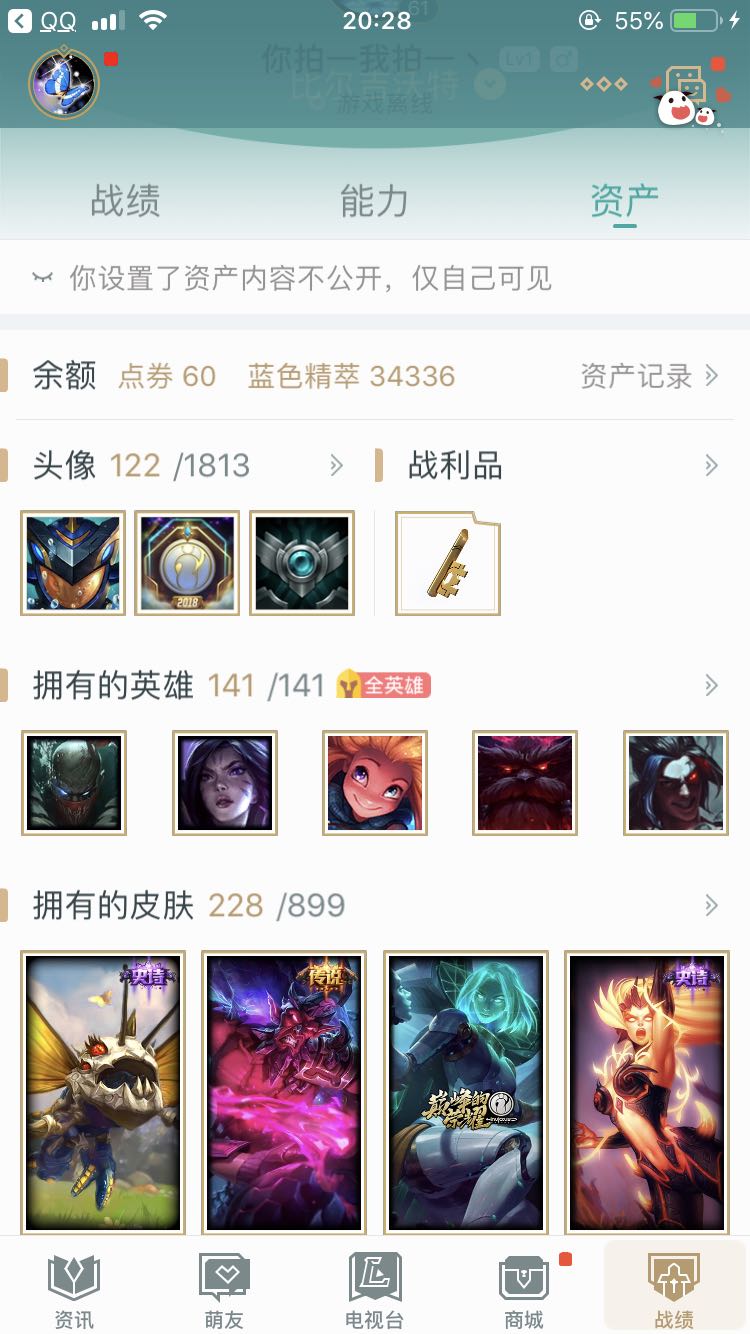Tap the golden key loot item

[x=447, y=563]
